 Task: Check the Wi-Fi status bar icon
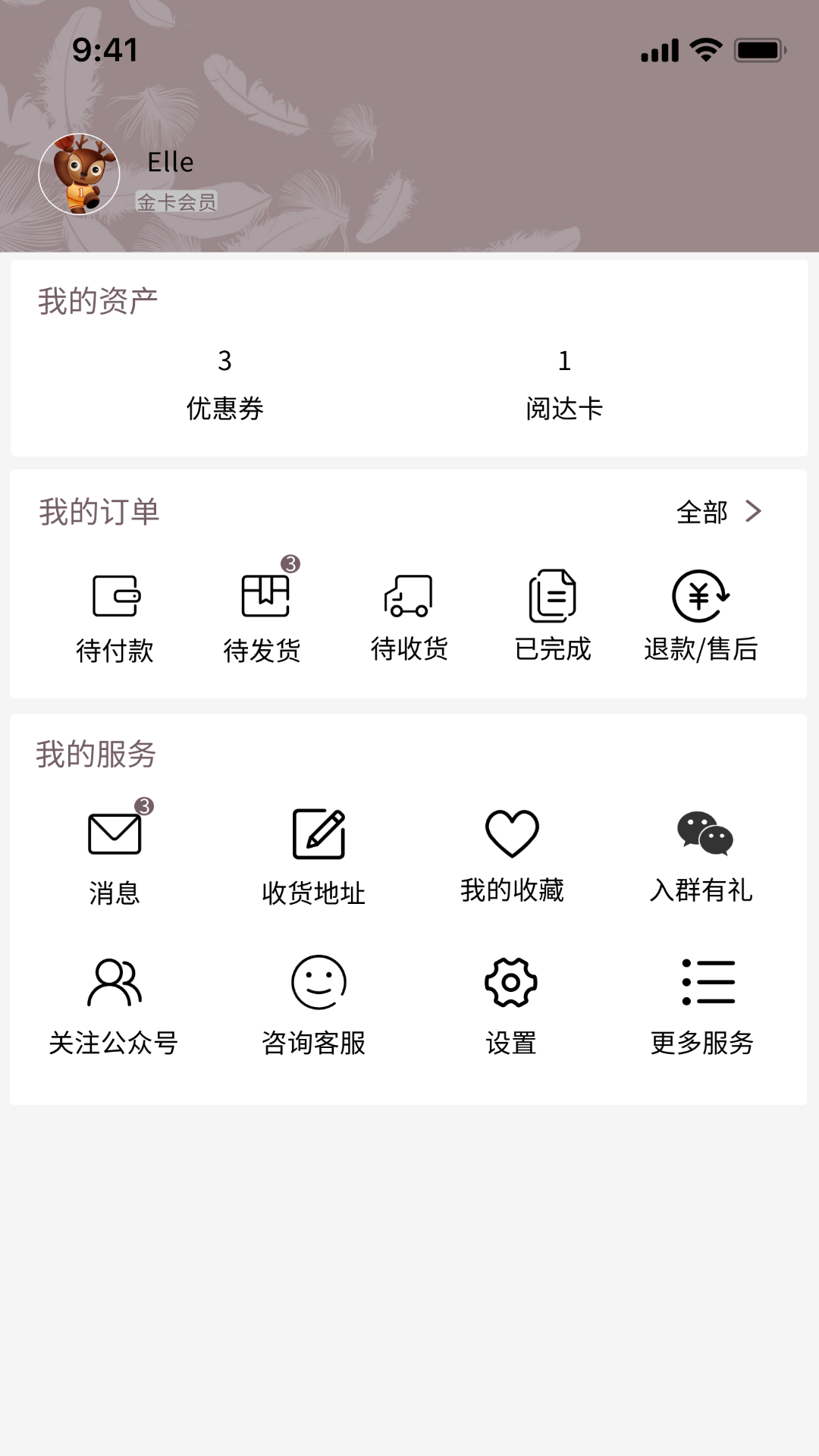click(704, 49)
